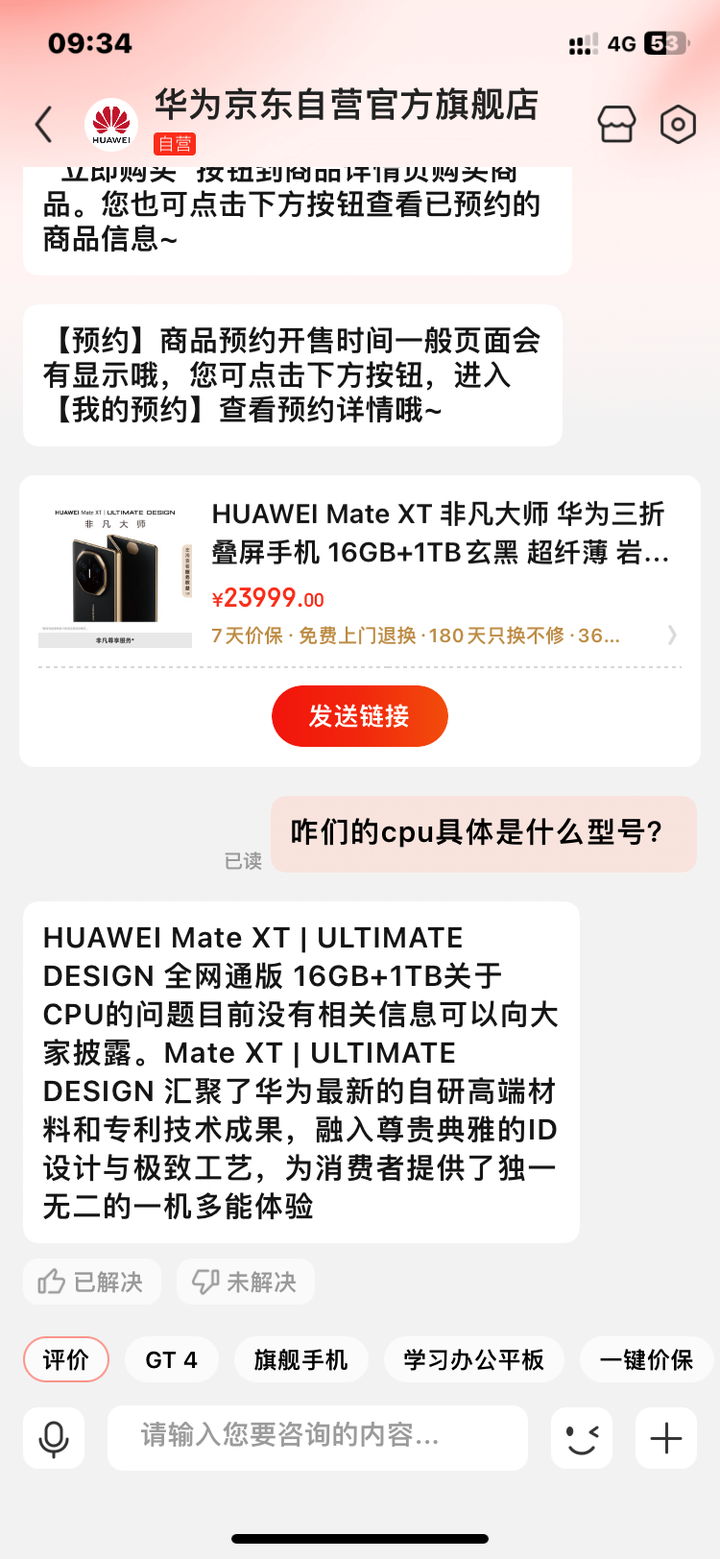Open more attachments plus button
The width and height of the screenshot is (720, 1559).
666,1438
